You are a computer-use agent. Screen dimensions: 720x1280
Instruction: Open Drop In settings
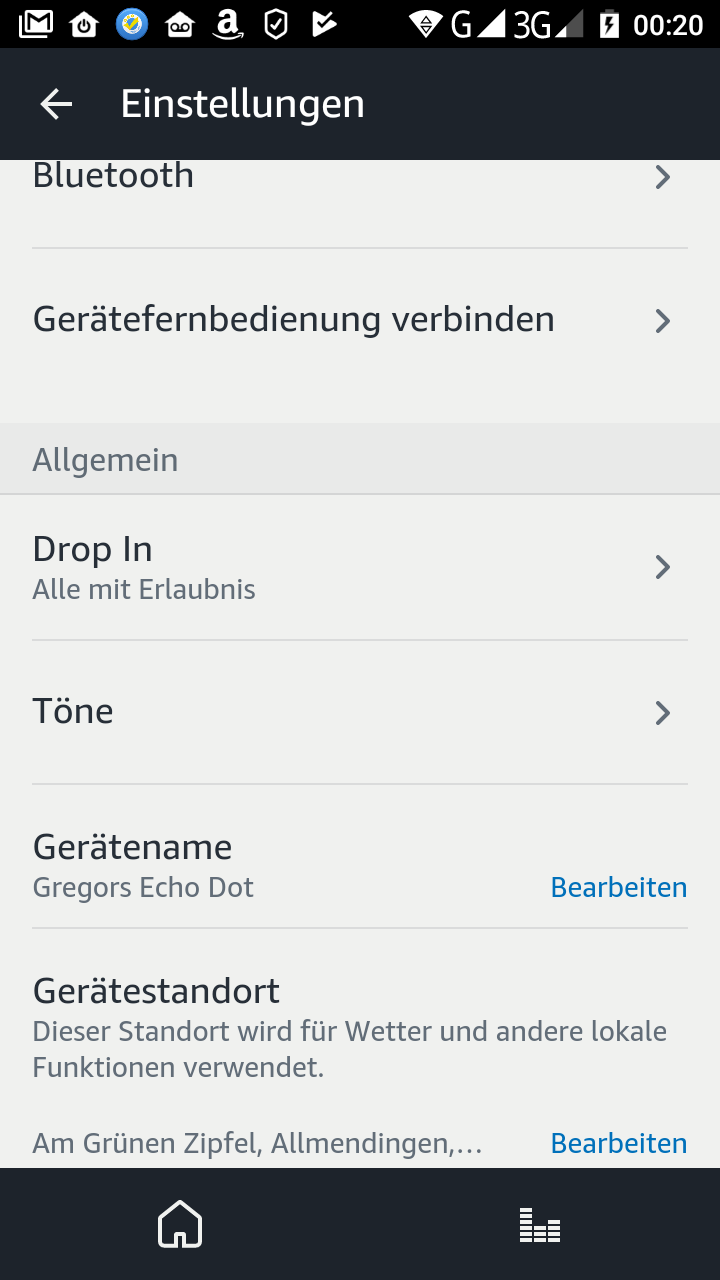click(360, 567)
